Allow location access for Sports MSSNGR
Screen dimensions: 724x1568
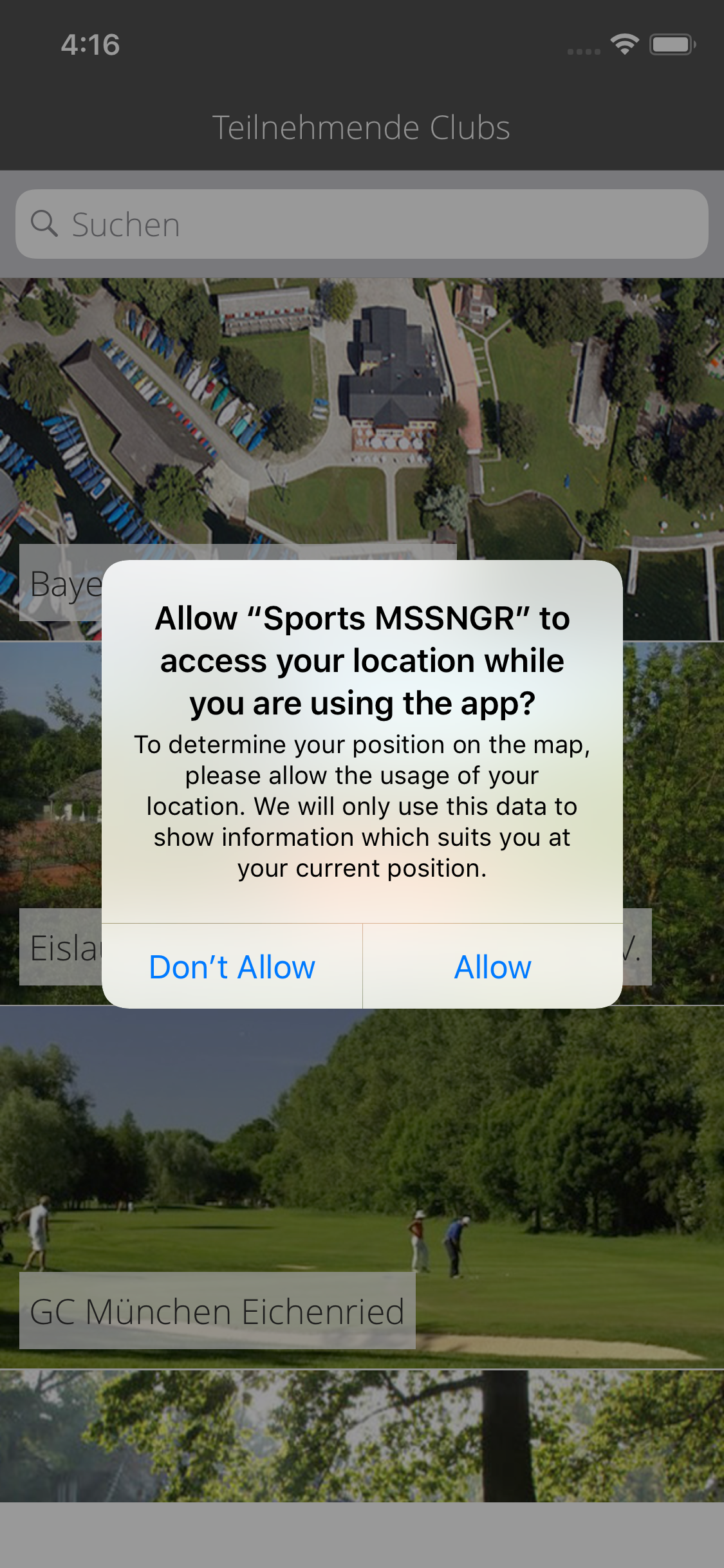[492, 966]
